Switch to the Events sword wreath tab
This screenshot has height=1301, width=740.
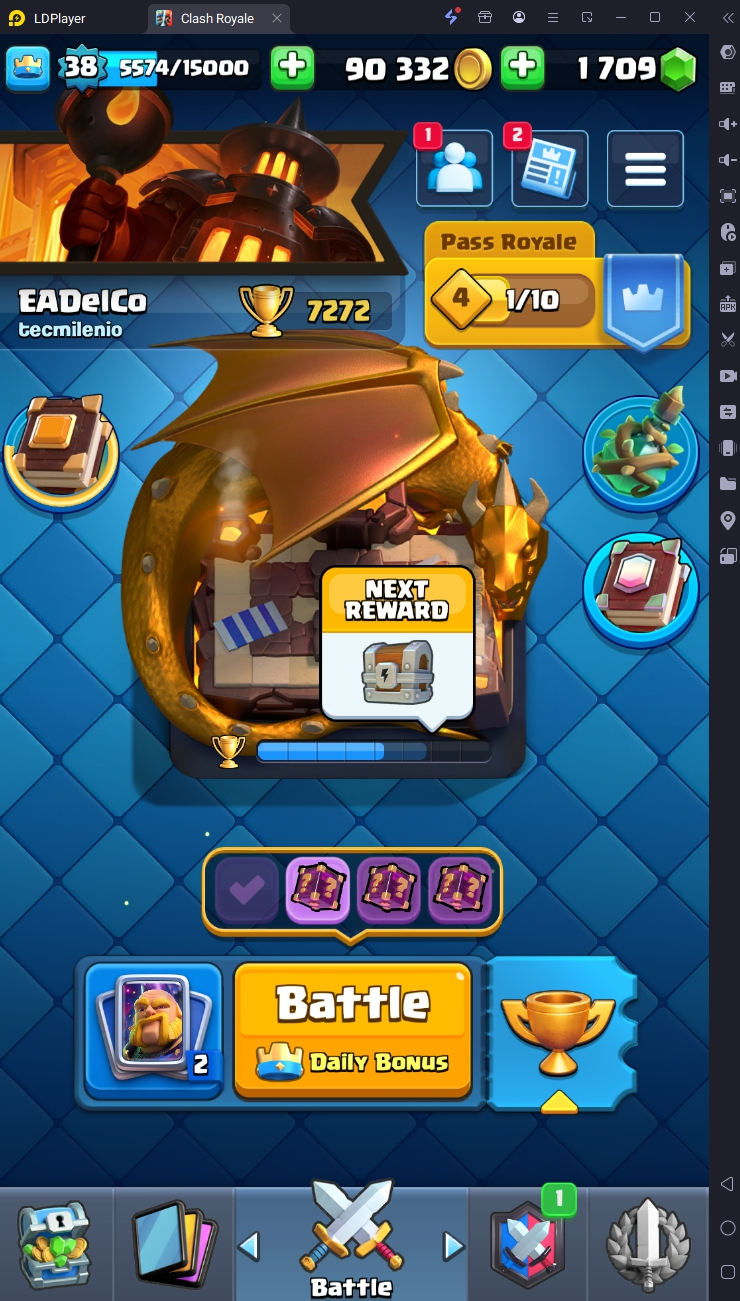(648, 1245)
